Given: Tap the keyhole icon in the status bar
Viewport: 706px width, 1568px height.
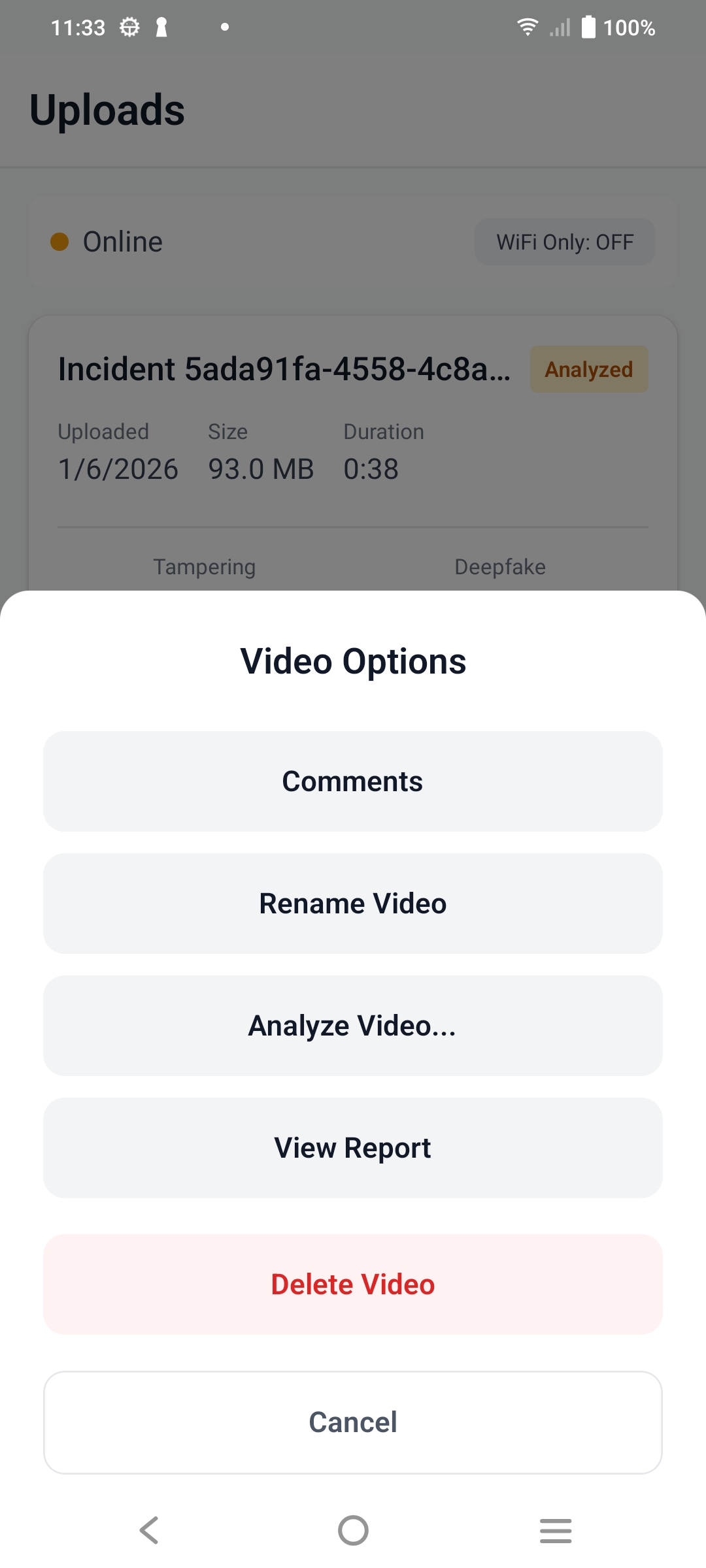Looking at the screenshot, I should [161, 27].
